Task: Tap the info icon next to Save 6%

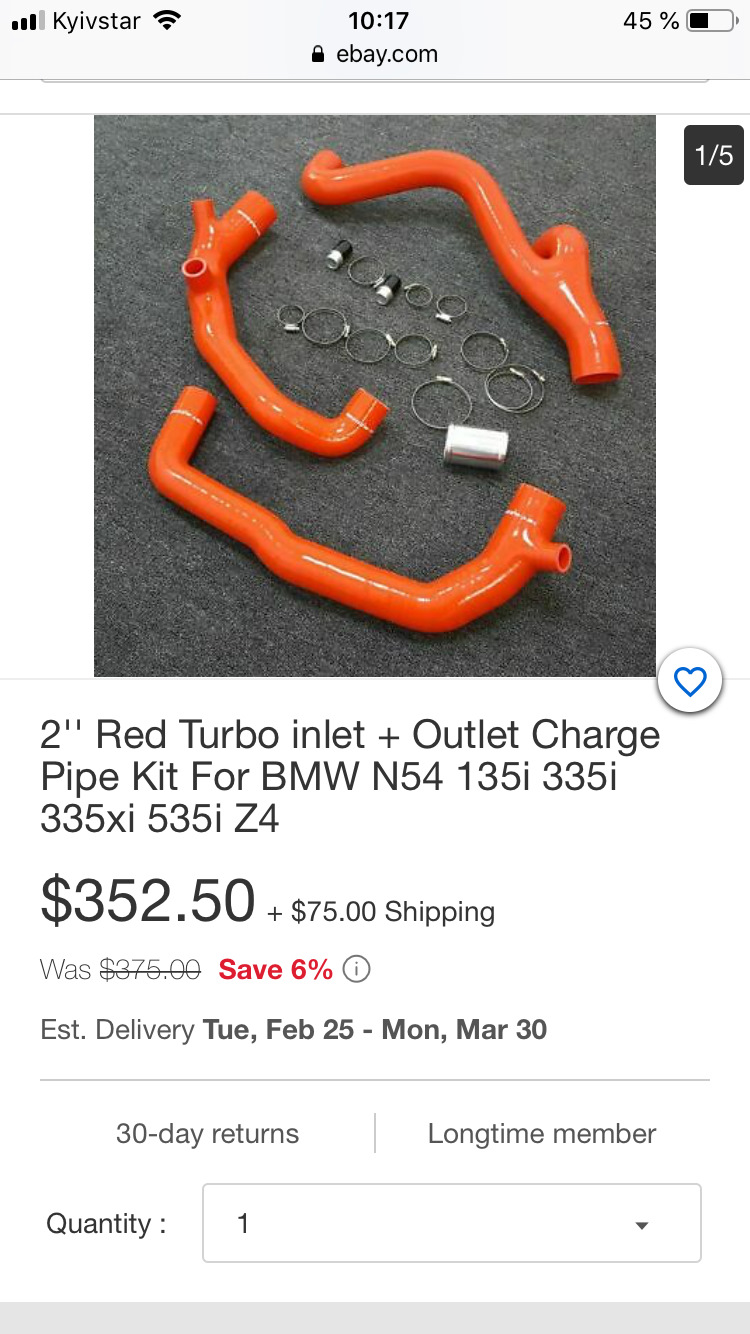Action: [x=356, y=969]
